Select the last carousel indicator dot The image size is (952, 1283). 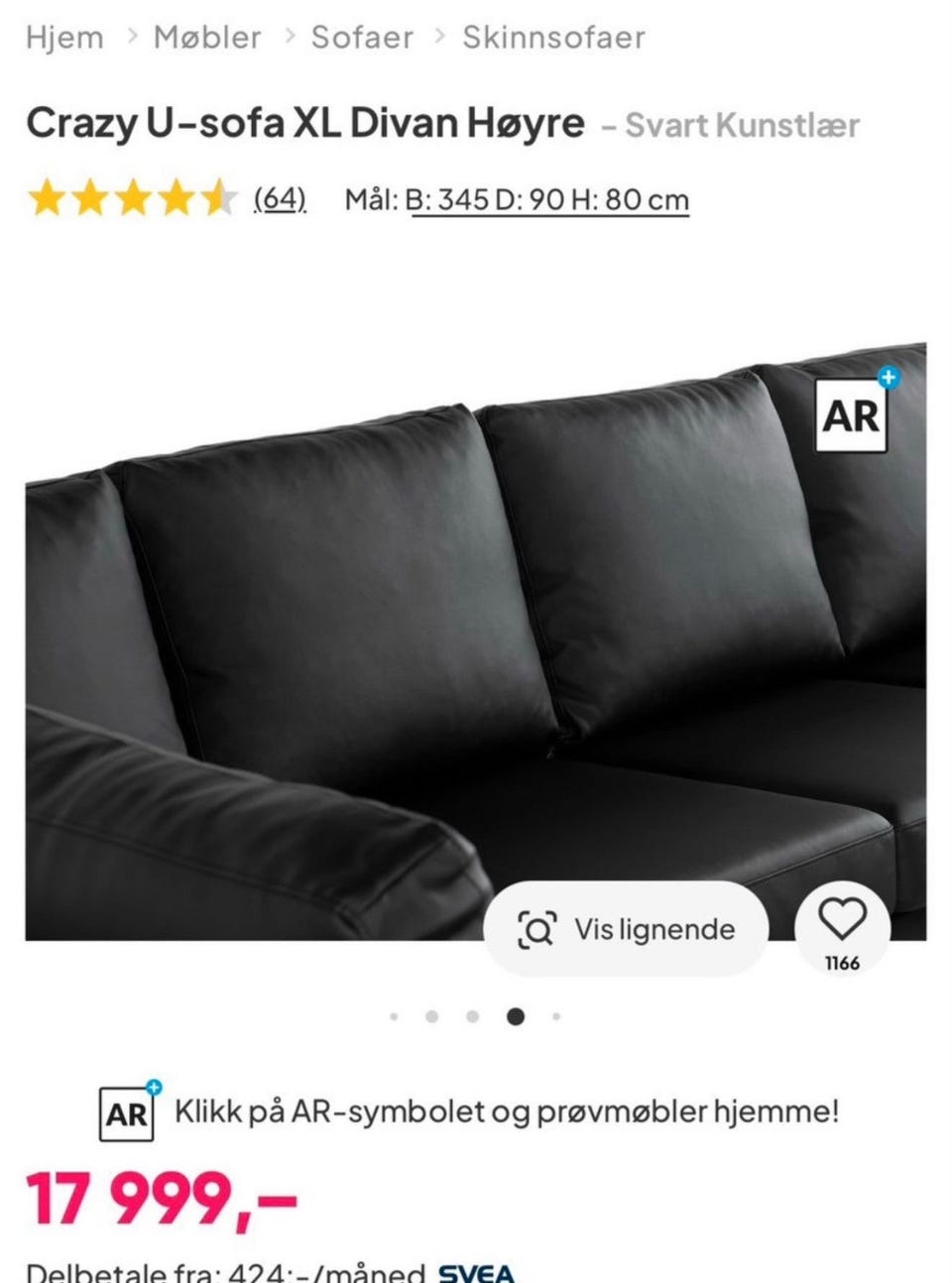point(555,1015)
